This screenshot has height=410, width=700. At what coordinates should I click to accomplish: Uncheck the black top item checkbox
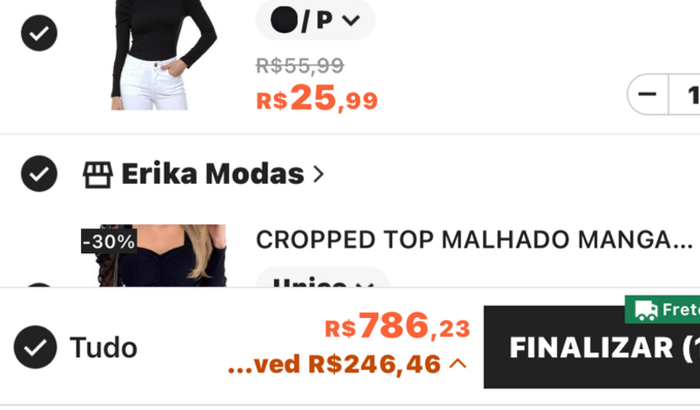39,33
